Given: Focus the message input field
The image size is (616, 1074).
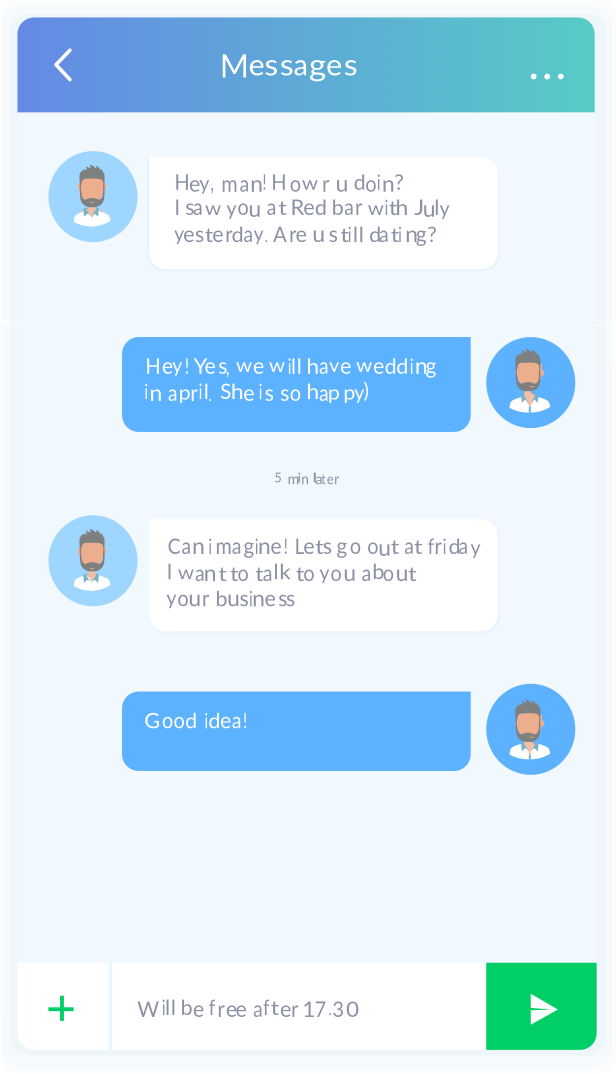Looking at the screenshot, I should (298, 1008).
